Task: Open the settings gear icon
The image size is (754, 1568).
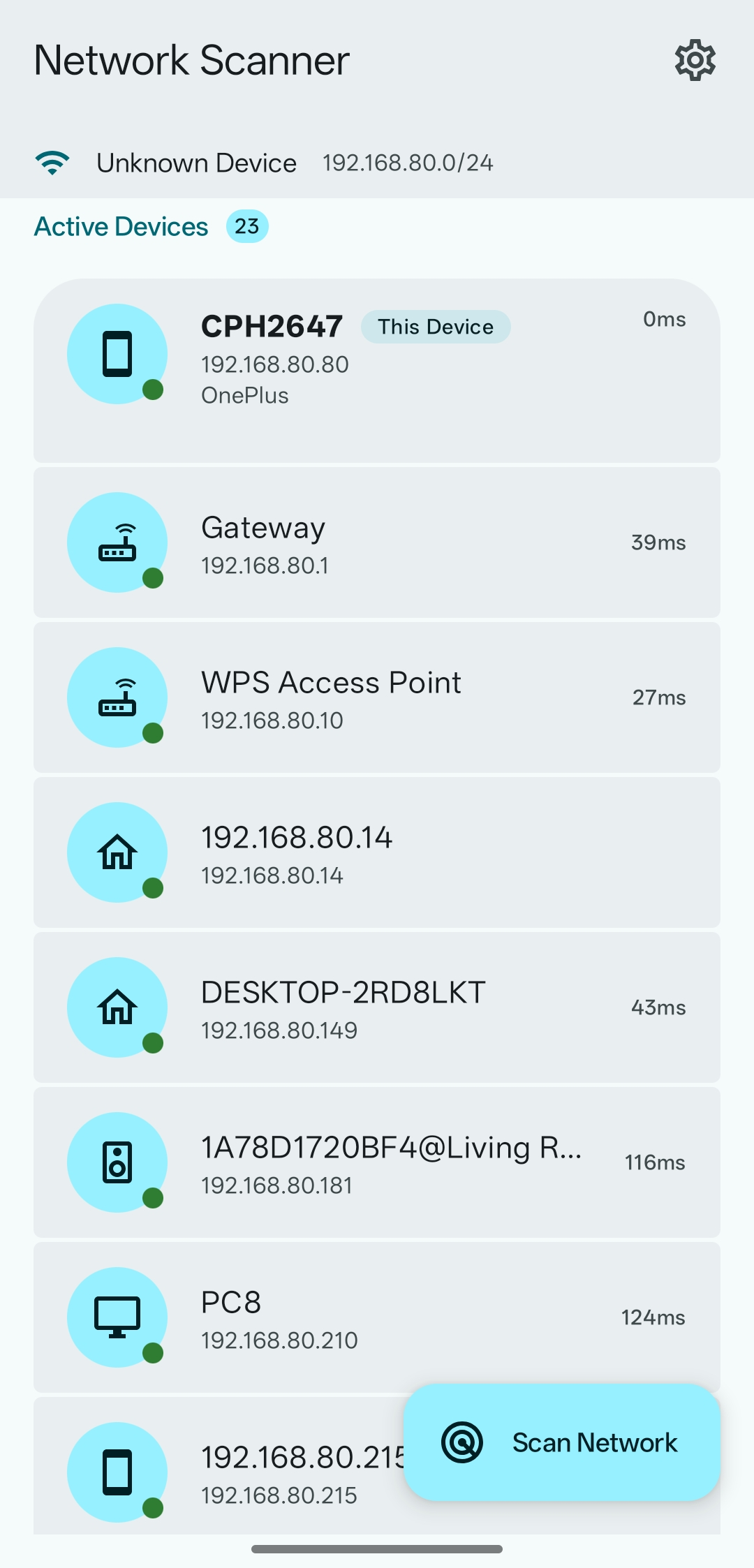Action: 695,60
